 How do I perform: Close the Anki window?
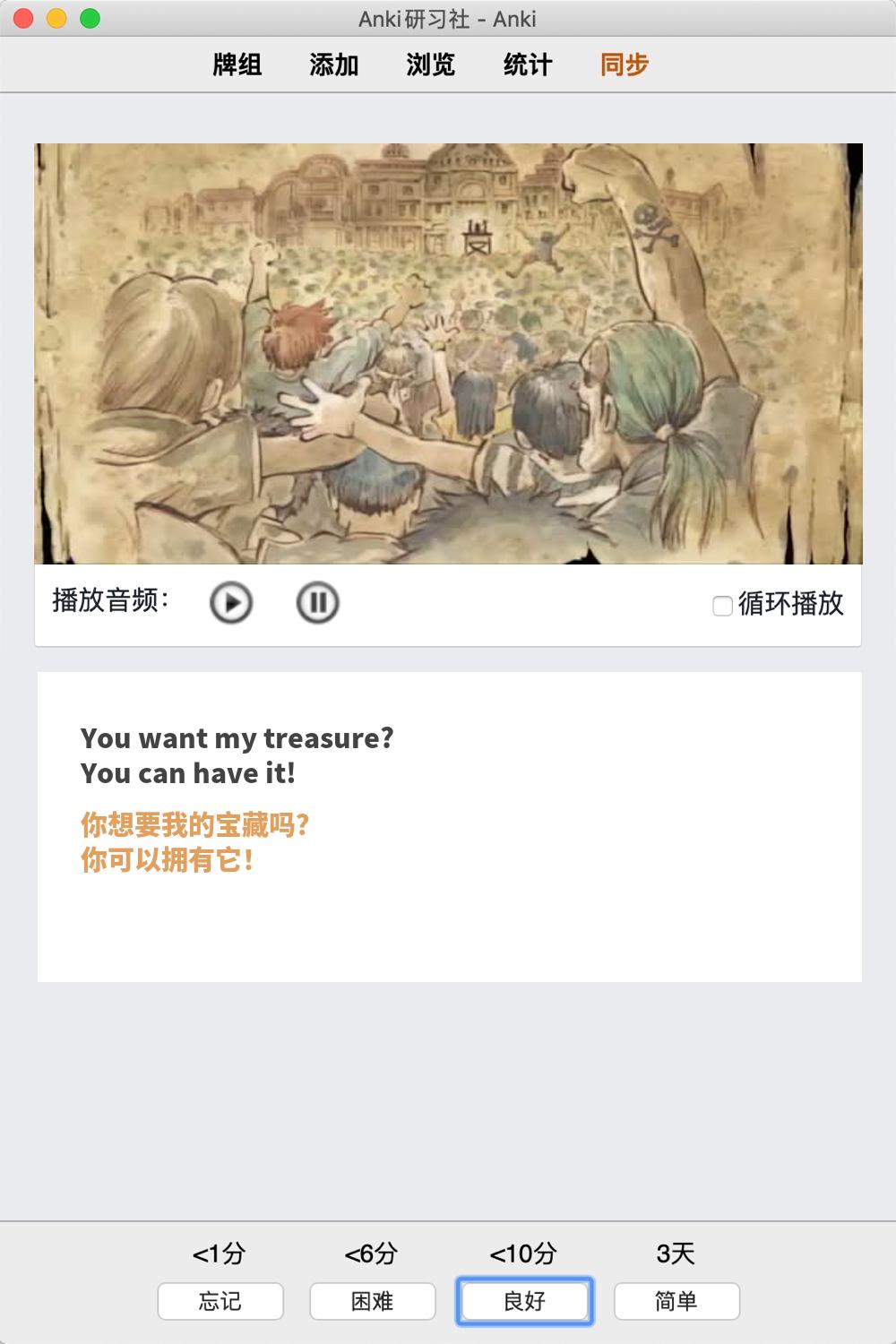pyautogui.click(x=24, y=19)
